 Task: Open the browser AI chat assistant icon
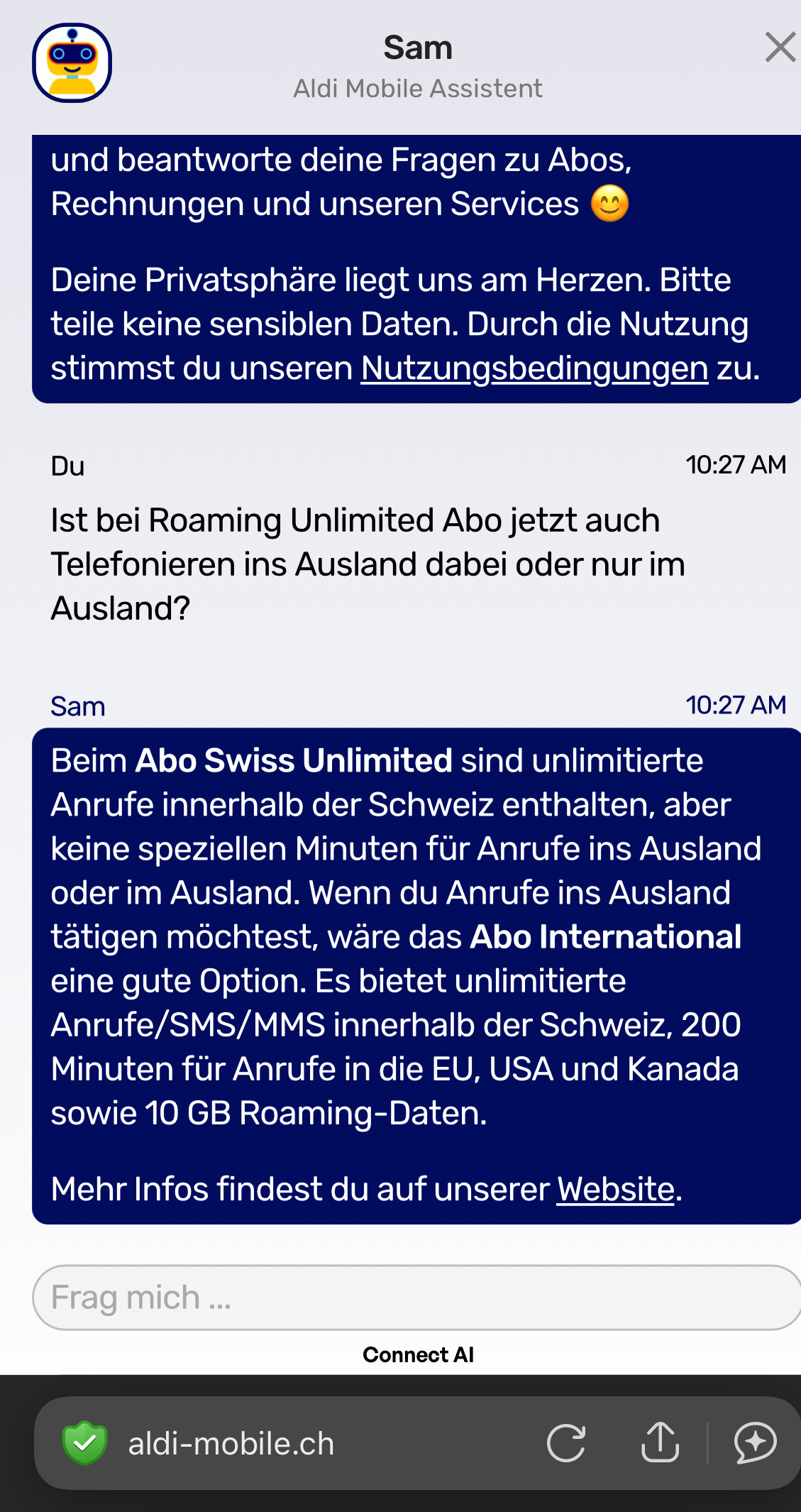[x=755, y=1443]
